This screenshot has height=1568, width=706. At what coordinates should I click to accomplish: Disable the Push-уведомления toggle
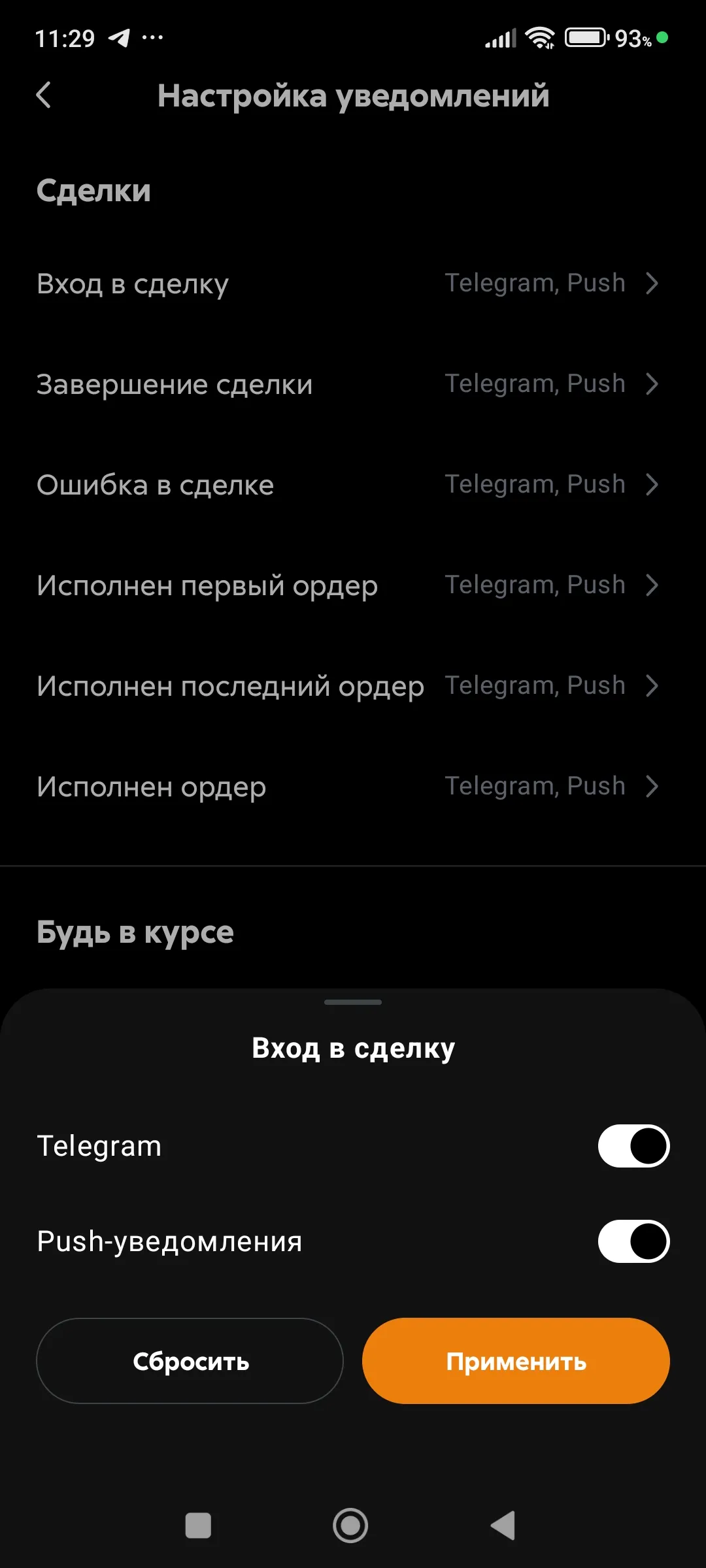633,1241
